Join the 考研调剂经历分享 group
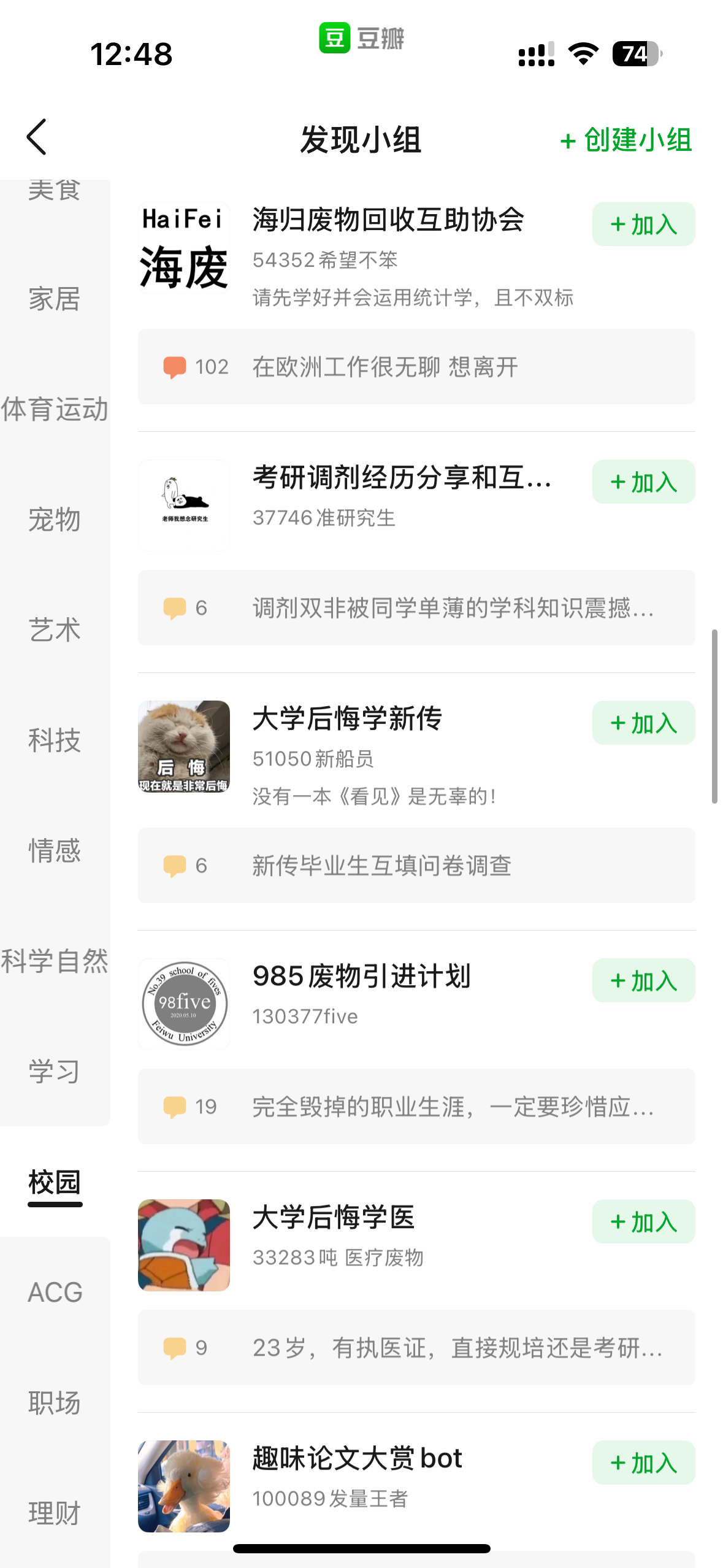Viewport: 723px width, 1568px height. click(643, 482)
